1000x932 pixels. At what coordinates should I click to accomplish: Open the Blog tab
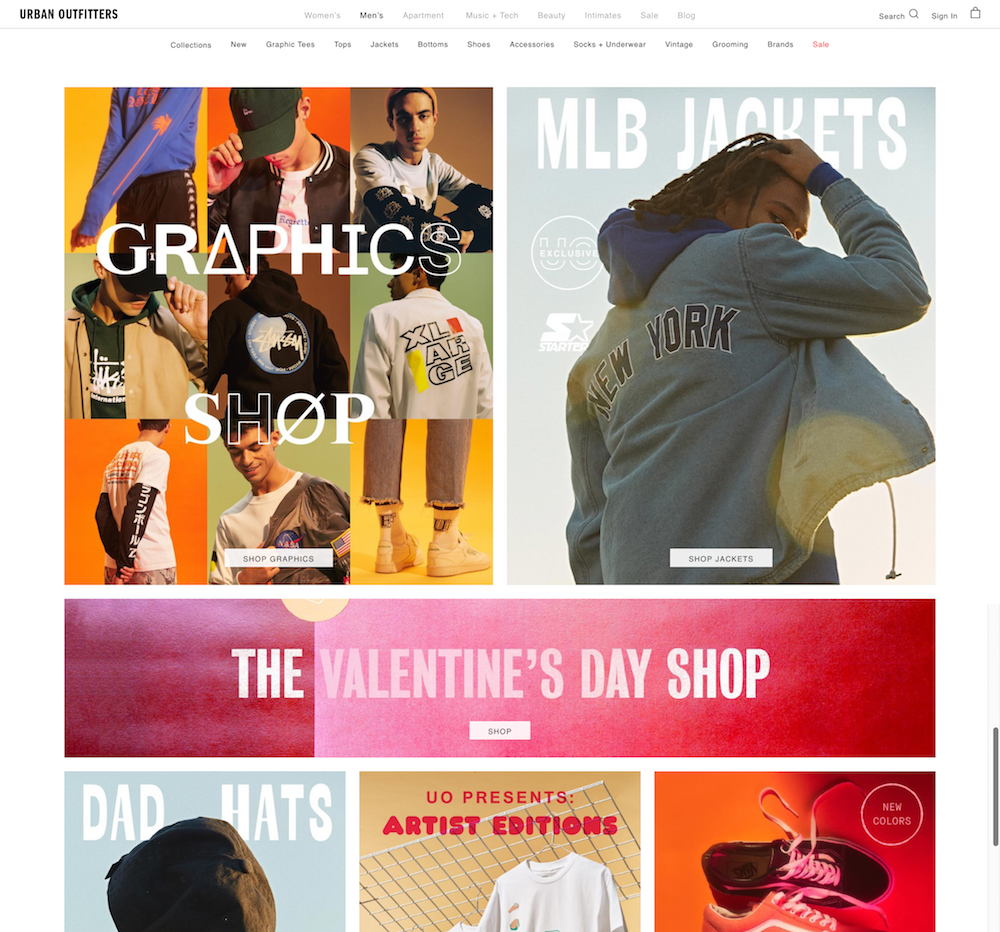686,16
